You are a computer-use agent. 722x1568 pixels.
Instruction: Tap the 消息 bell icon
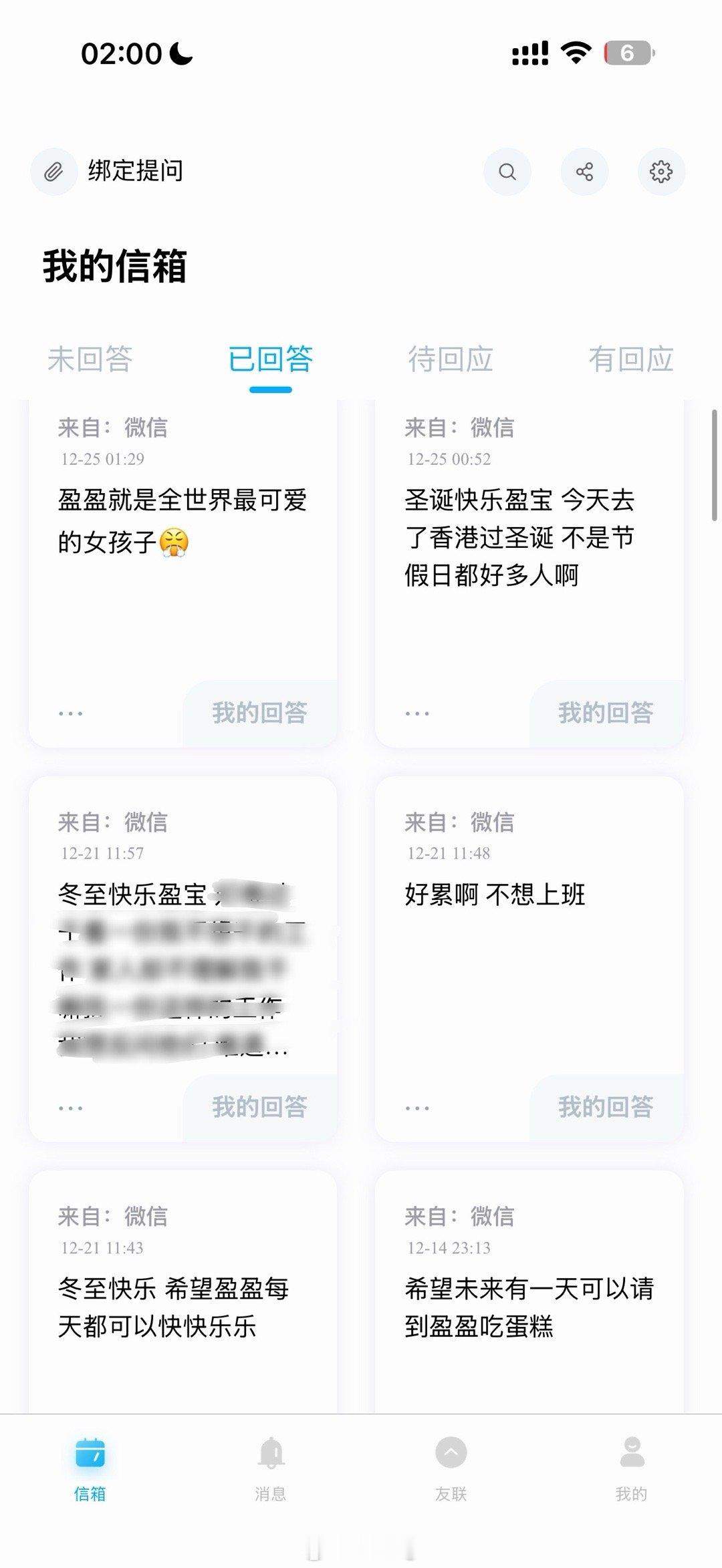271,1462
